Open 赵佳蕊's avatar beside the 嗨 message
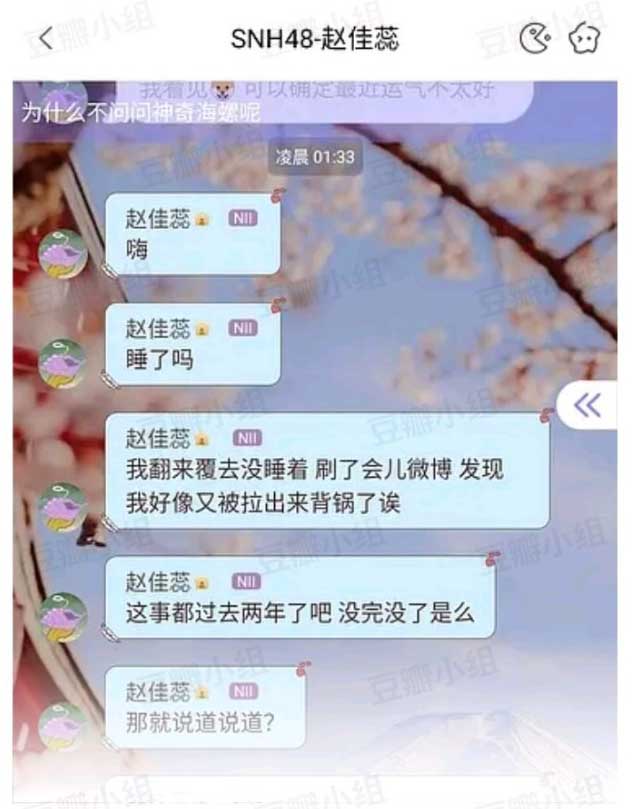This screenshot has width=642, height=809. click(x=62, y=255)
